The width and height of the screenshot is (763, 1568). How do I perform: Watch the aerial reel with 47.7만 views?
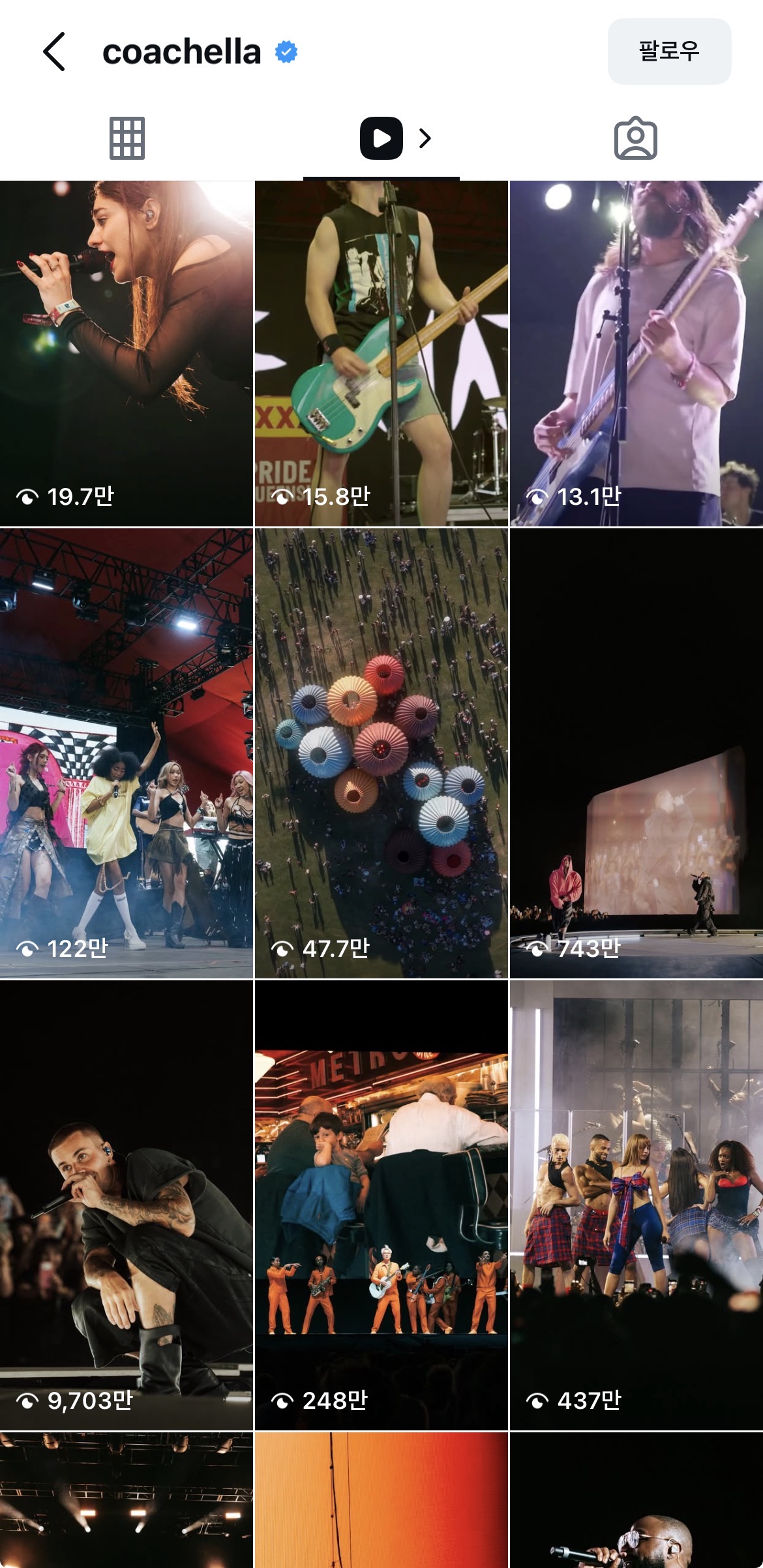tap(381, 753)
